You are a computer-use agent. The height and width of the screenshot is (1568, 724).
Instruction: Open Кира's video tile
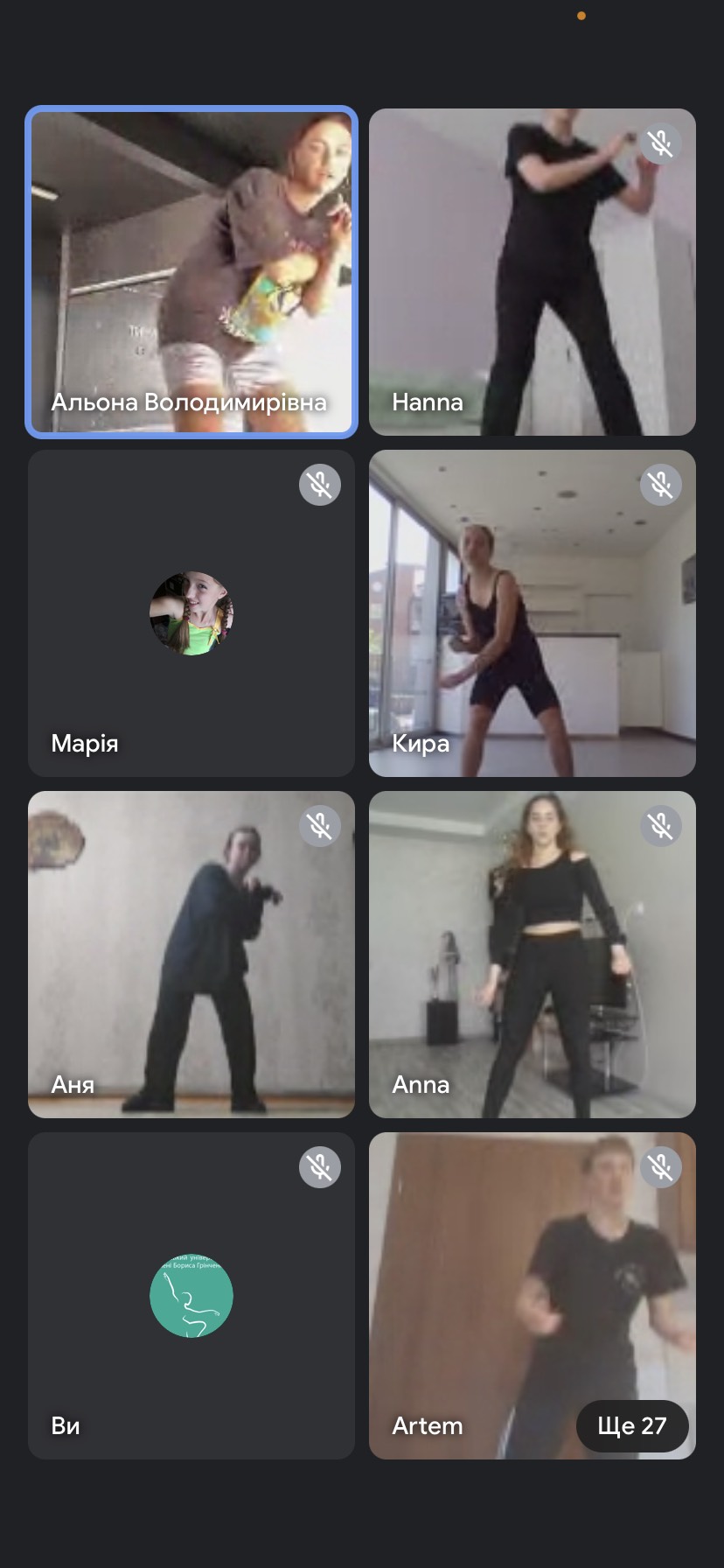click(532, 612)
